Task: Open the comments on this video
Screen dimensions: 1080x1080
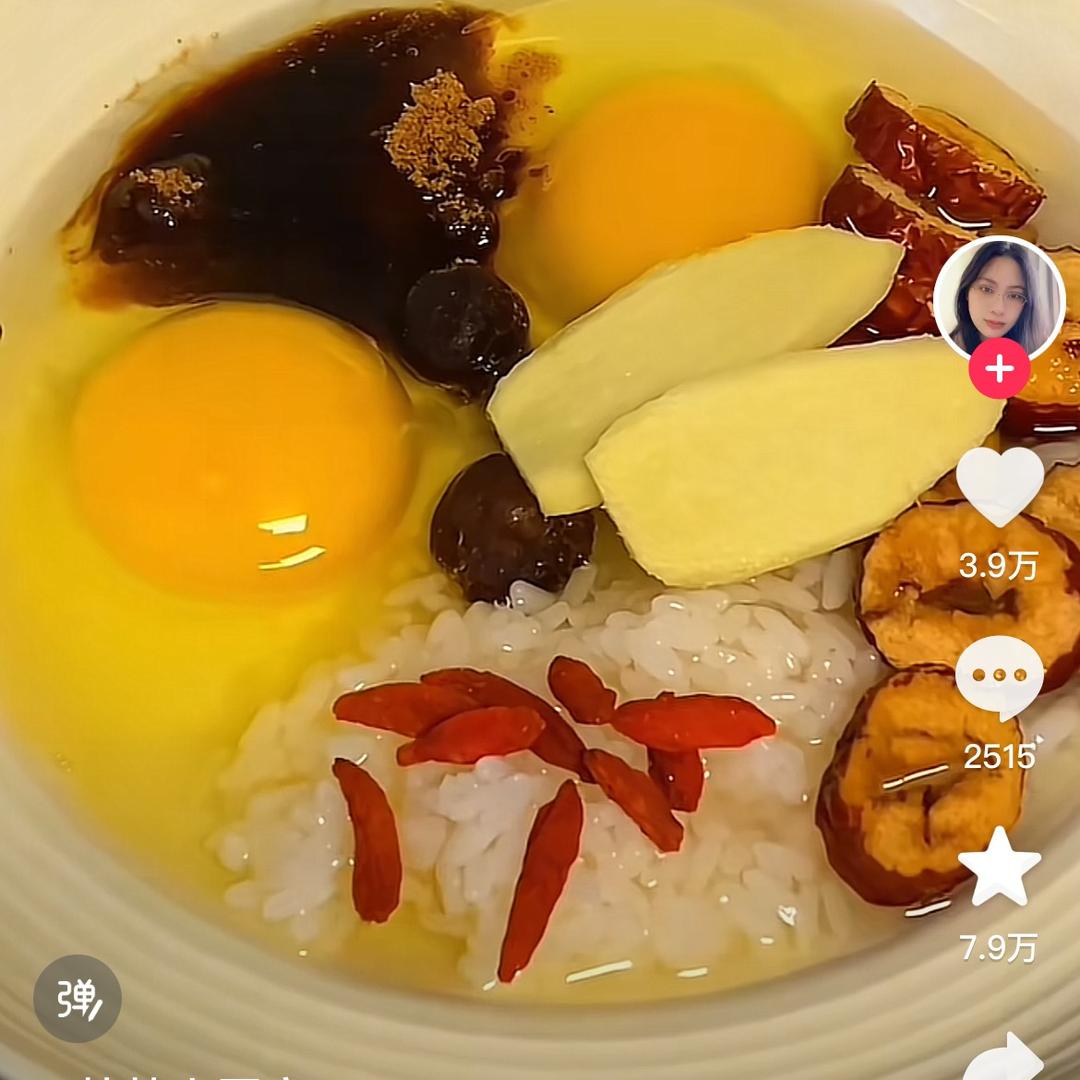Action: click(x=999, y=676)
